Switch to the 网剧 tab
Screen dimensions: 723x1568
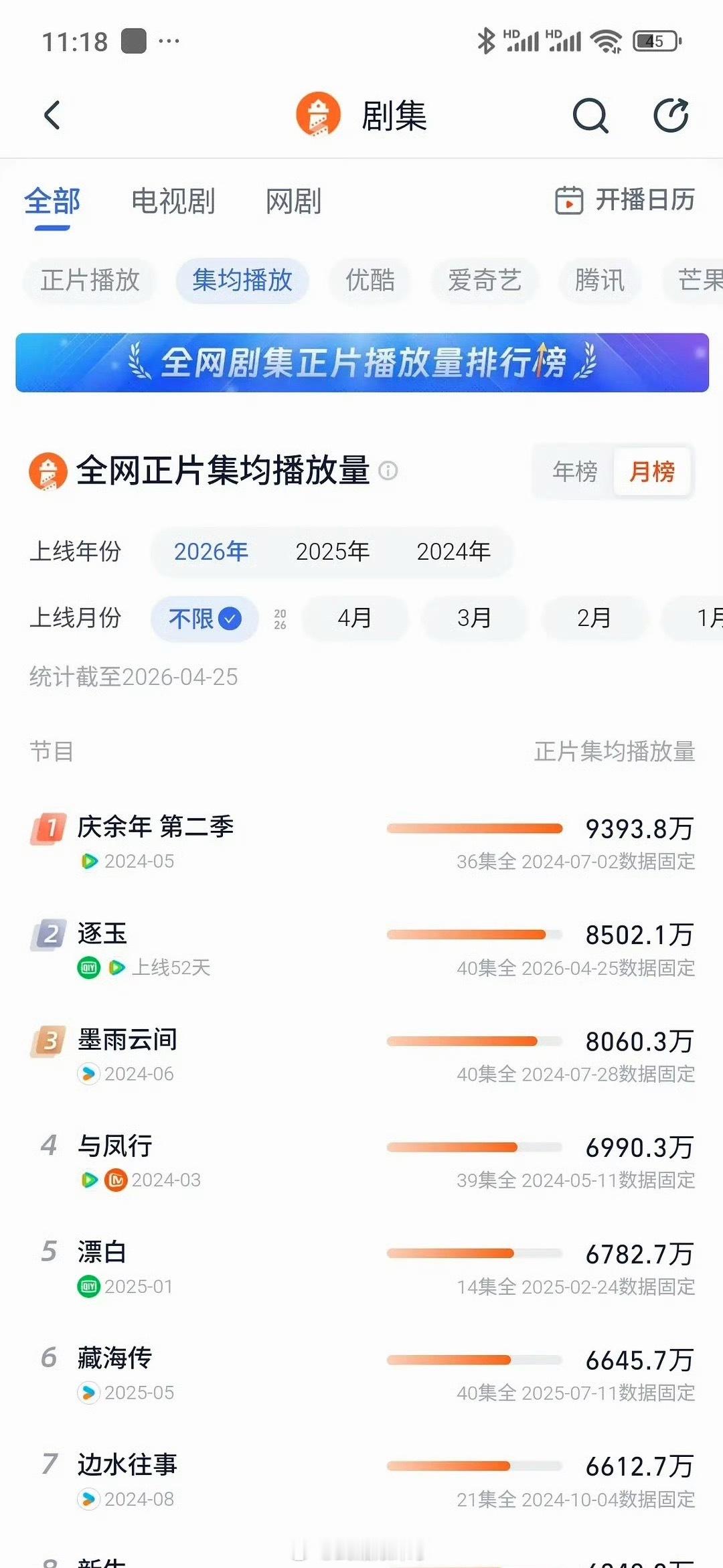click(x=293, y=202)
